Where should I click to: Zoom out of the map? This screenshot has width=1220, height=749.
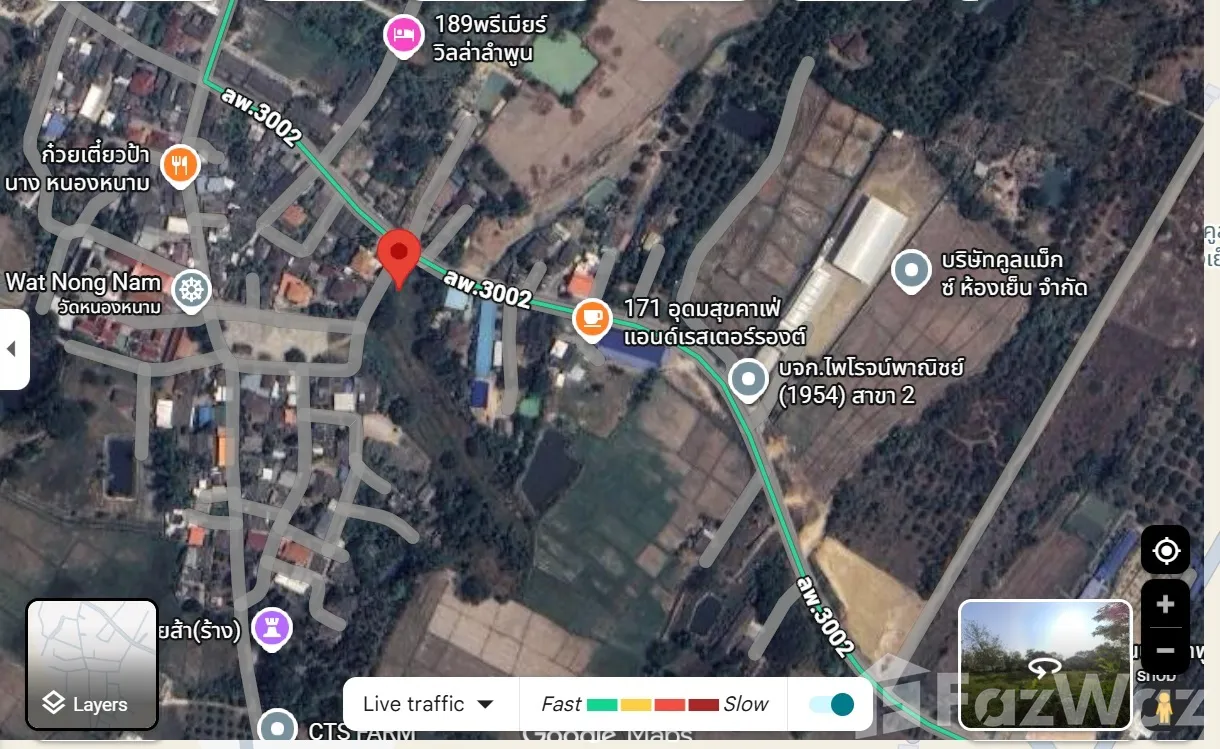[x=1165, y=651]
